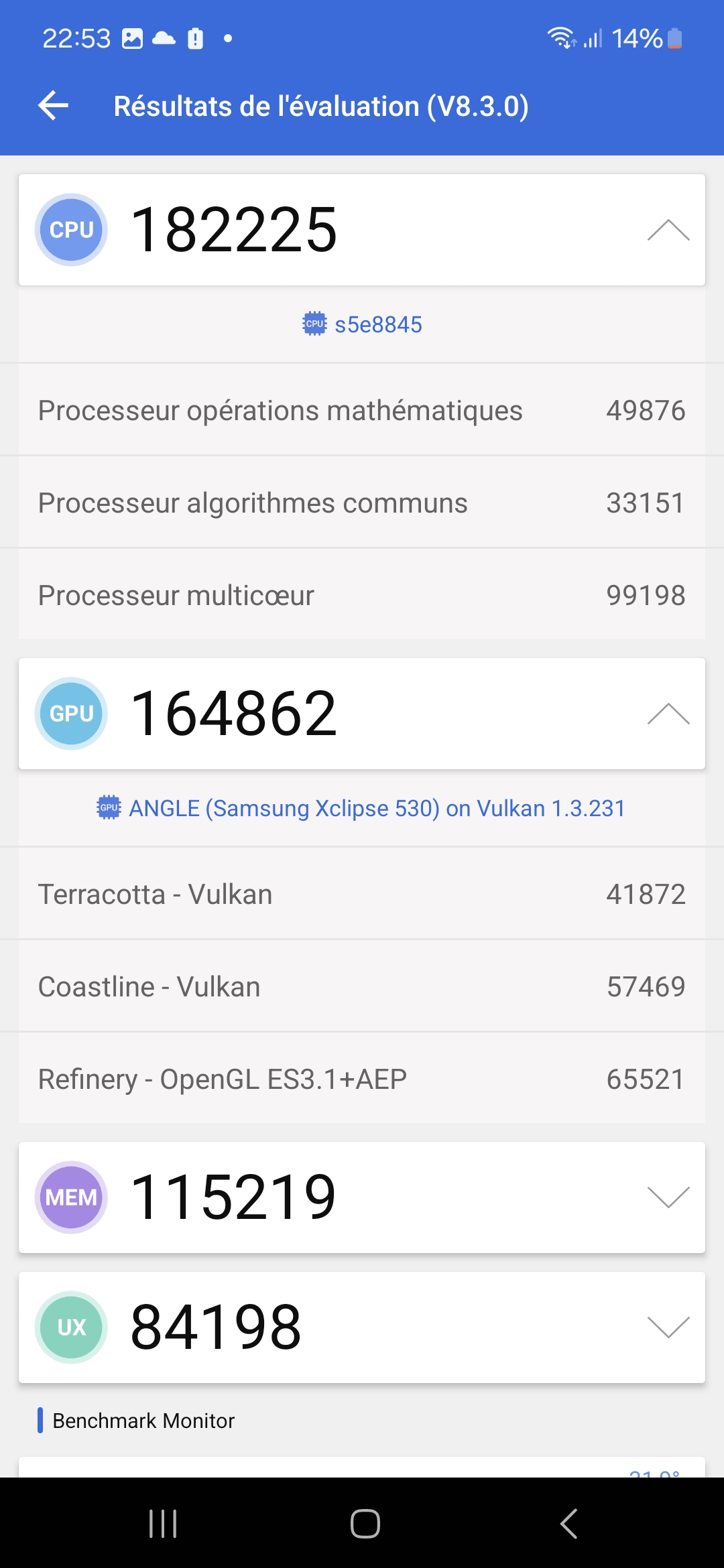Expand the UX score details

coord(668,1327)
